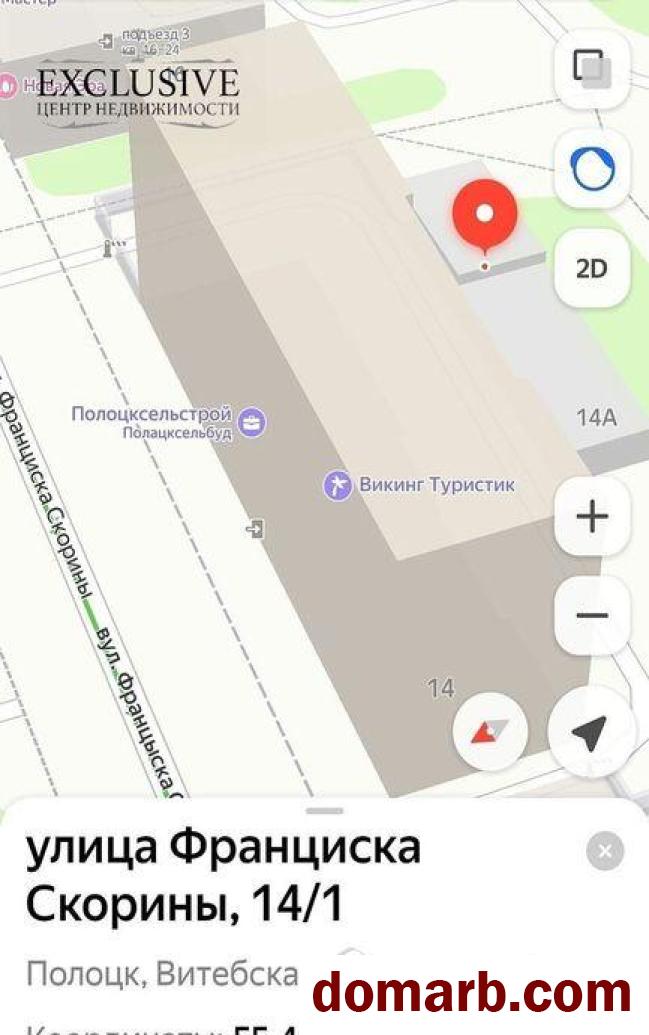Select the Викинг Туристик place marker

pyautogui.click(x=338, y=486)
